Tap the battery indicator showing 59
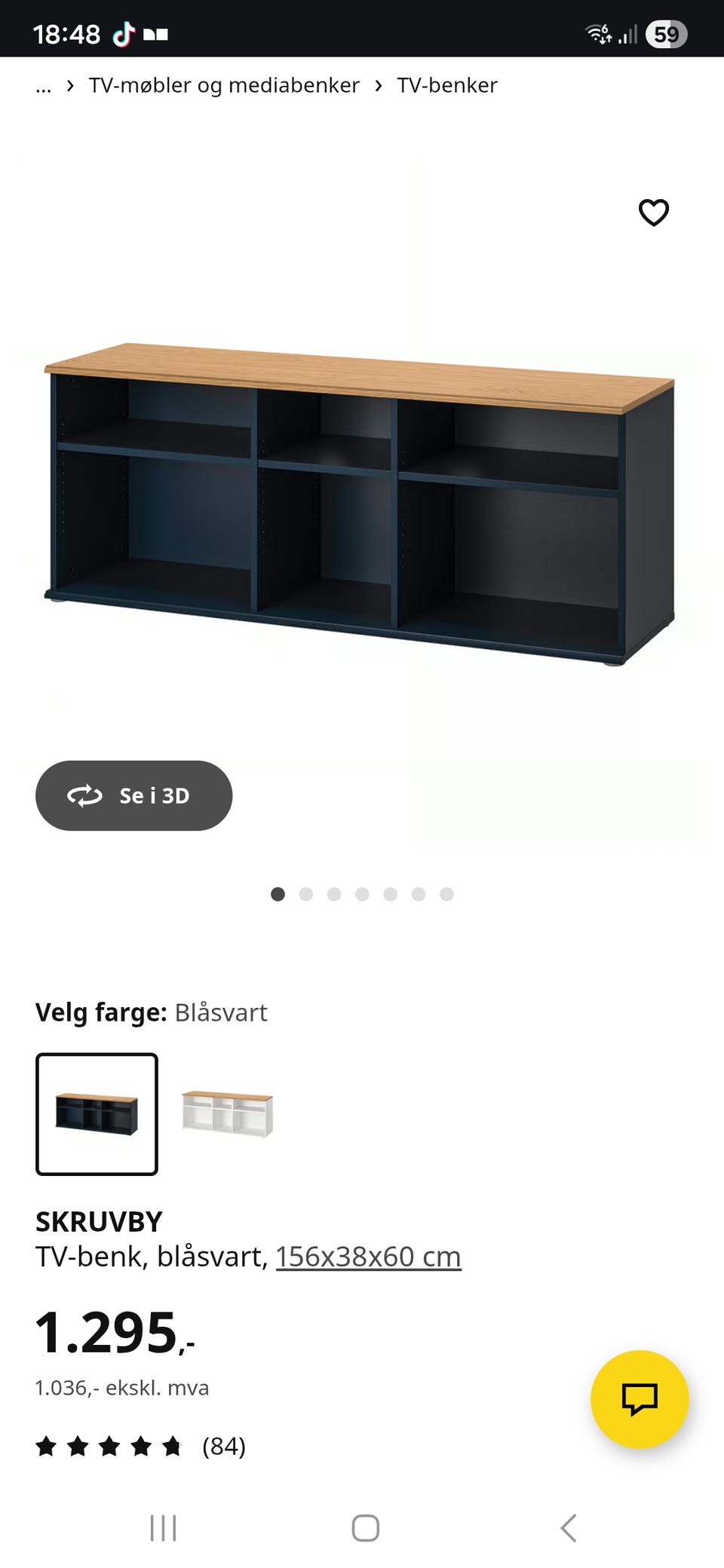Screen dimensions: 724x1568 coord(665,32)
